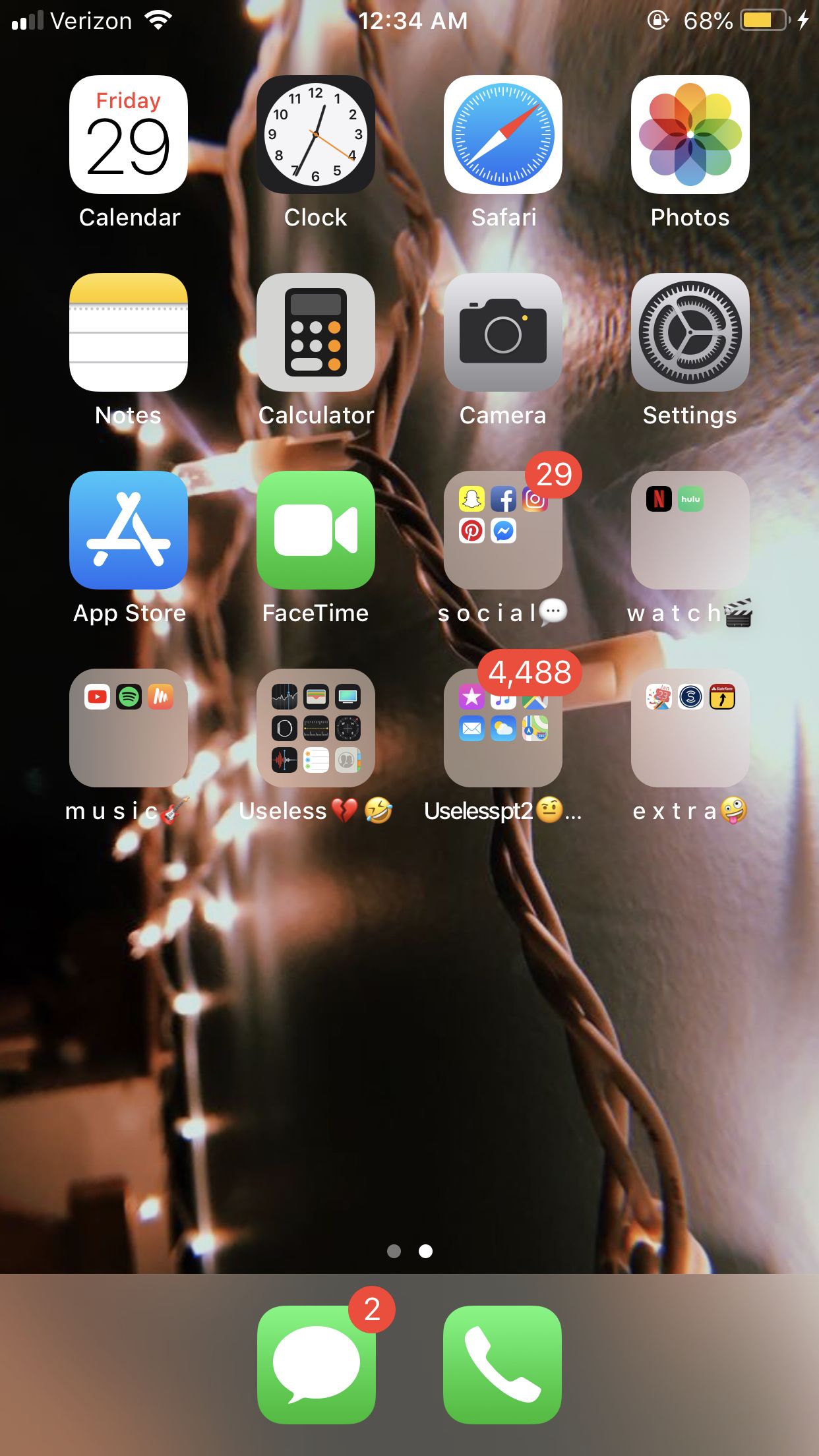Open the Calculator app
This screenshot has width=819, height=1456.
pyautogui.click(x=316, y=332)
